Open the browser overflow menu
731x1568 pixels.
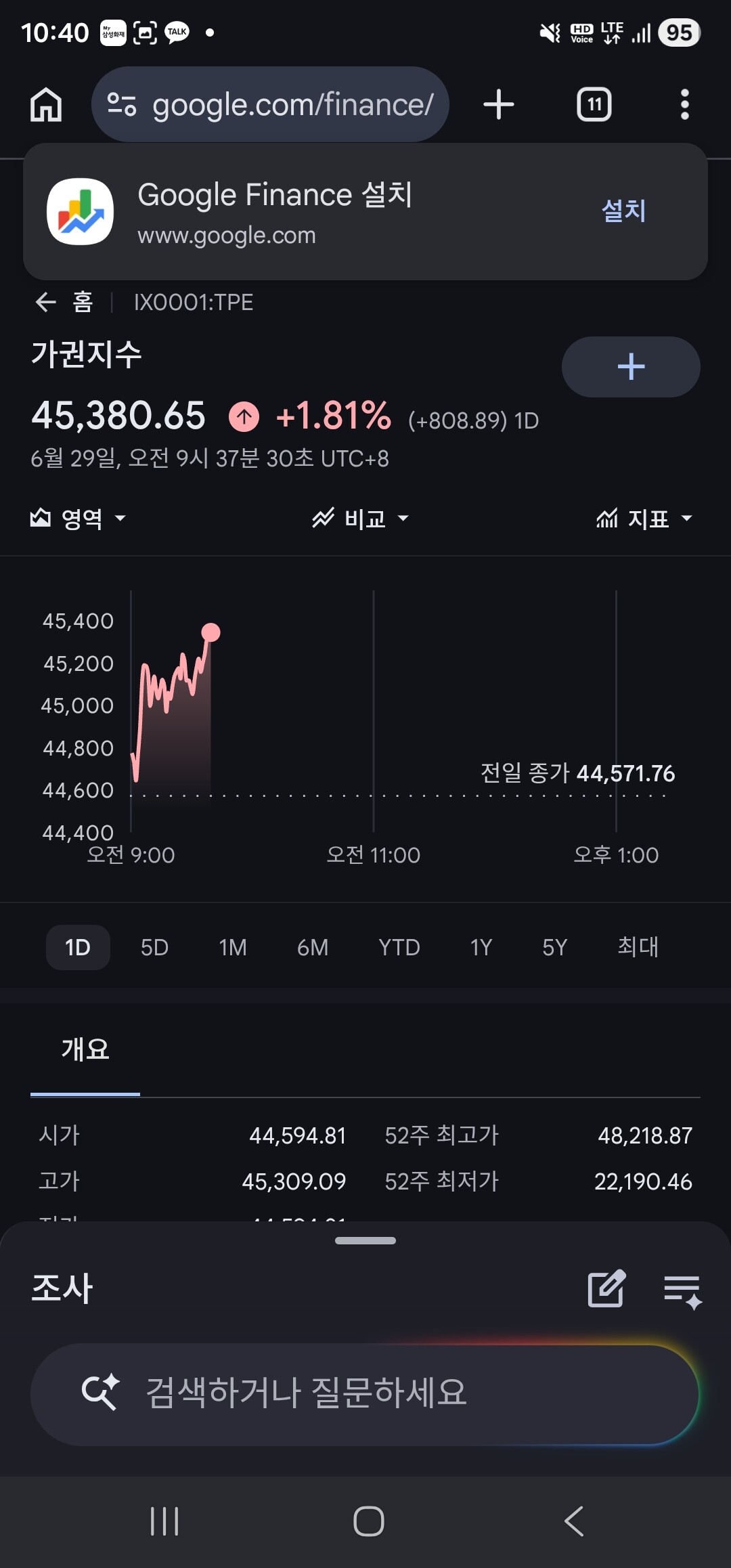point(685,105)
